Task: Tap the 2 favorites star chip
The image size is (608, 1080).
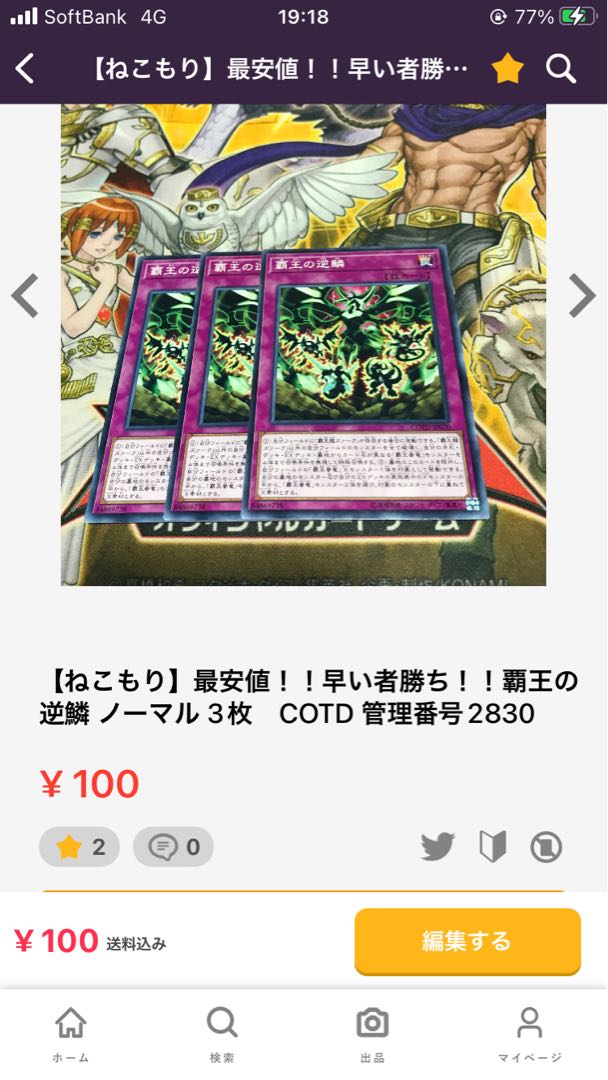Action: point(79,847)
